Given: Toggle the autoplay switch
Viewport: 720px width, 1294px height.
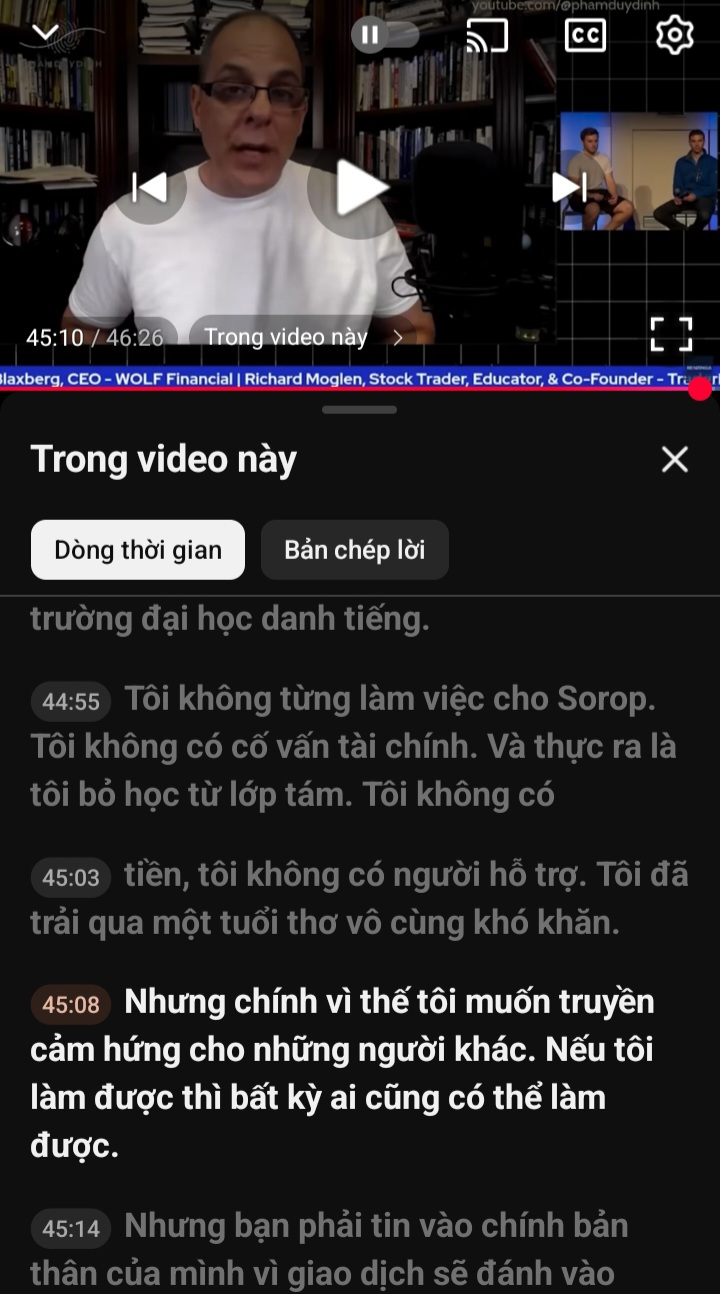Looking at the screenshot, I should click(x=385, y=36).
